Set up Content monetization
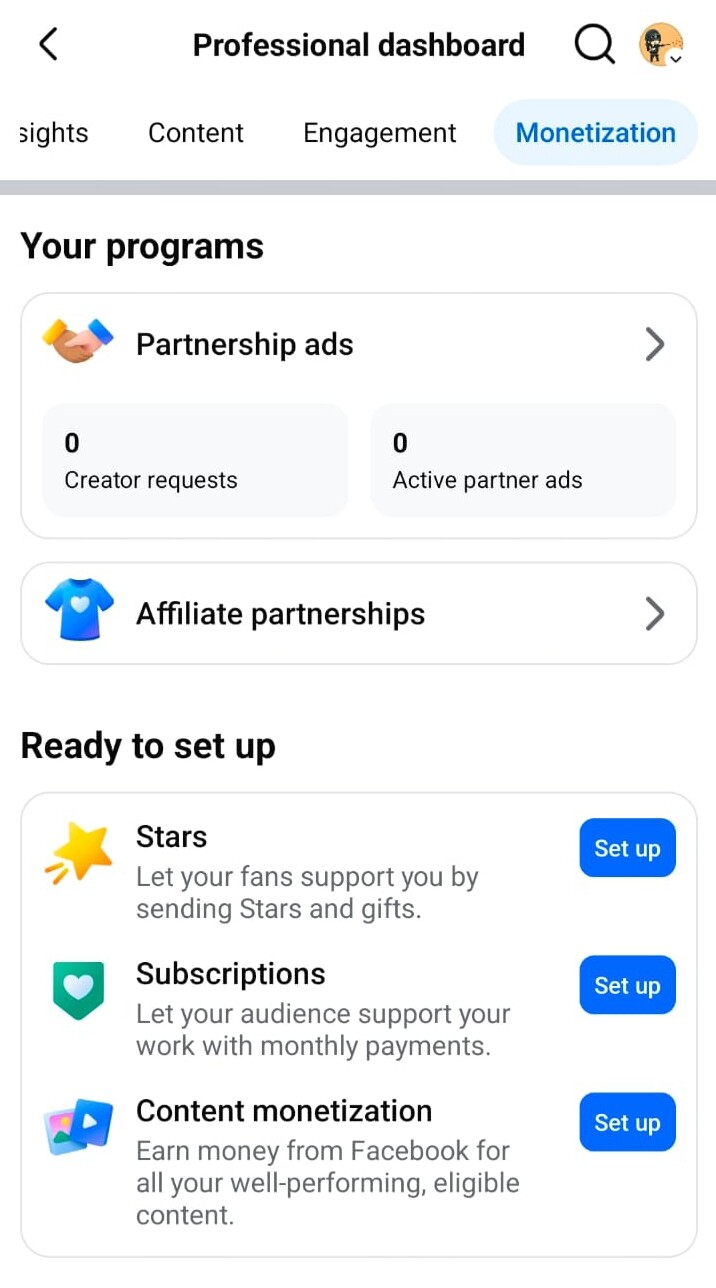The height and width of the screenshot is (1288, 716). click(627, 1122)
